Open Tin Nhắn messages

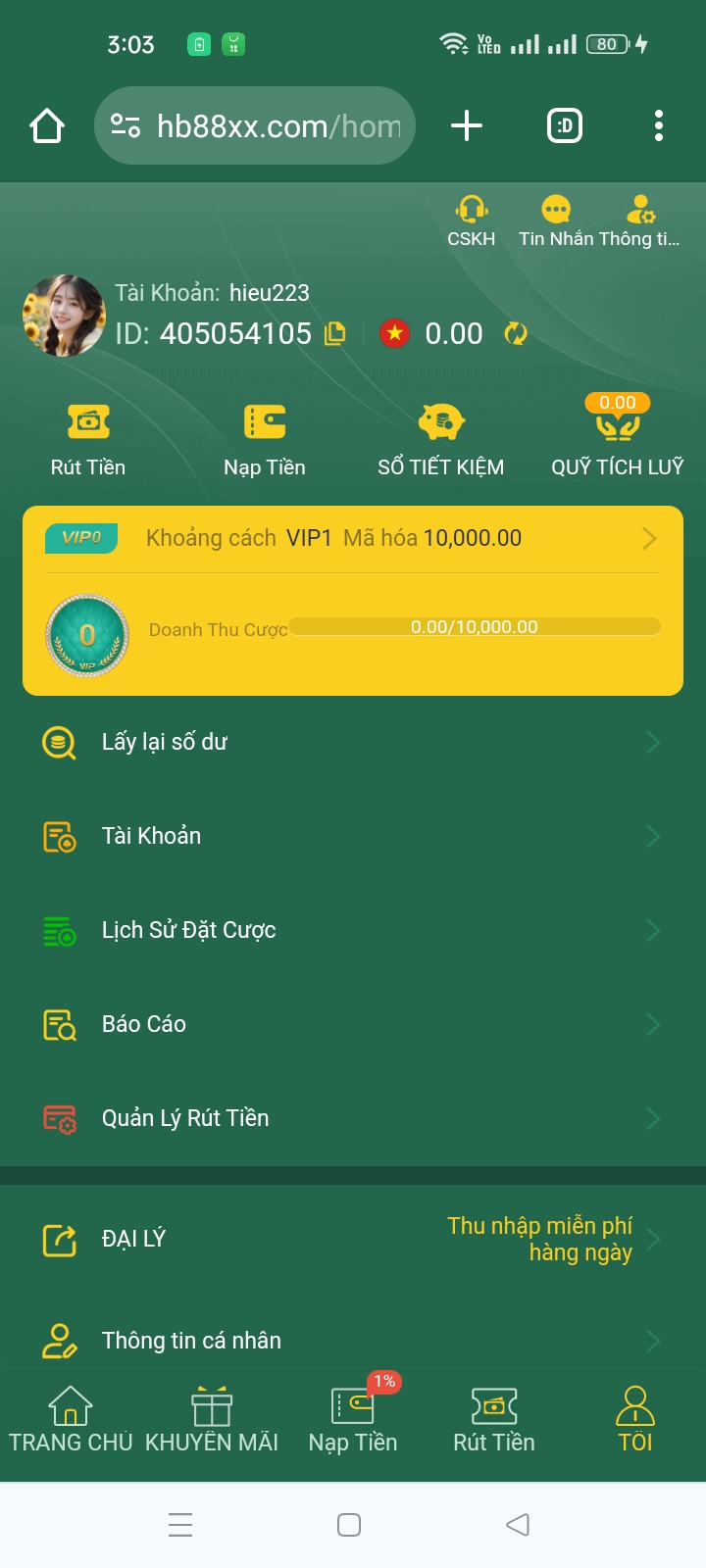tap(556, 221)
